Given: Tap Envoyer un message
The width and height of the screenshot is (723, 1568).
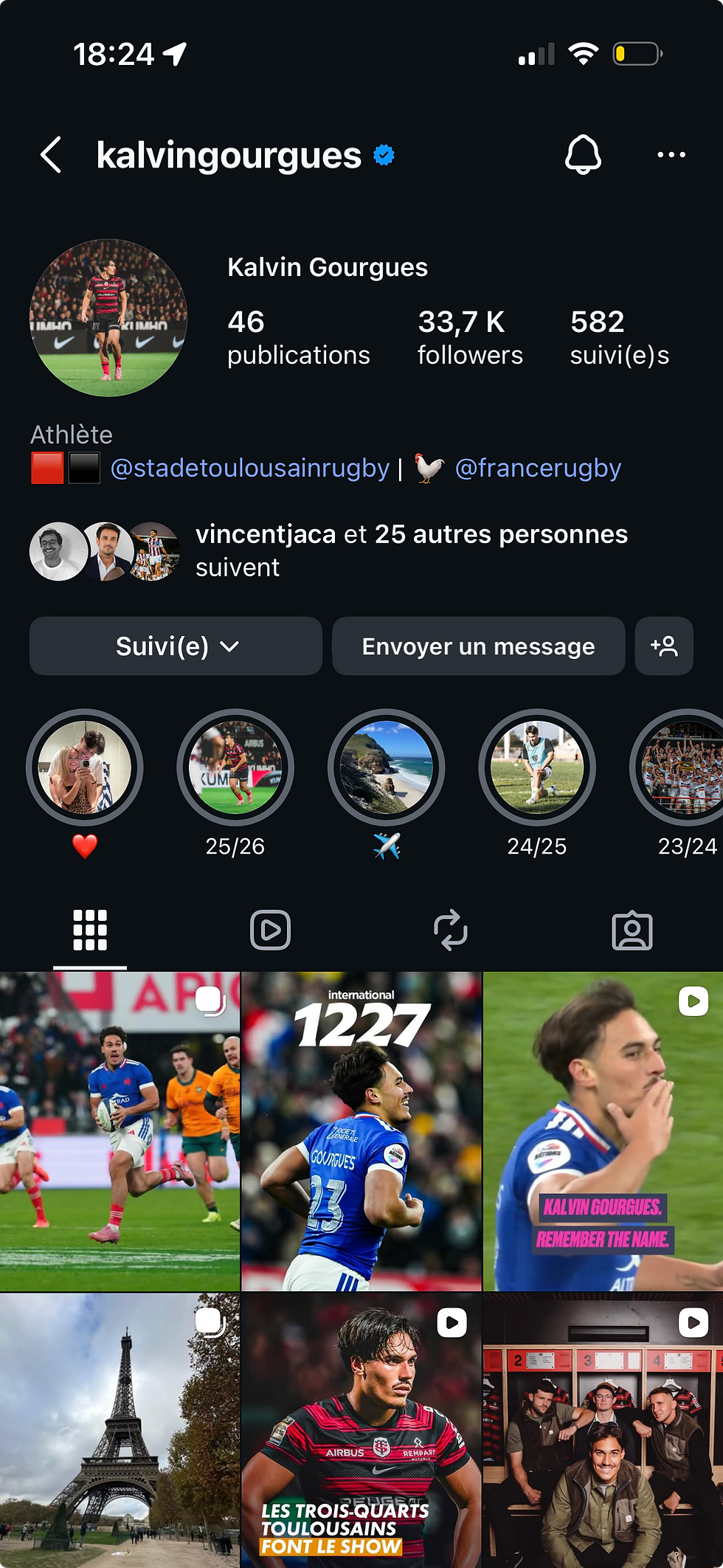Looking at the screenshot, I should (478, 646).
